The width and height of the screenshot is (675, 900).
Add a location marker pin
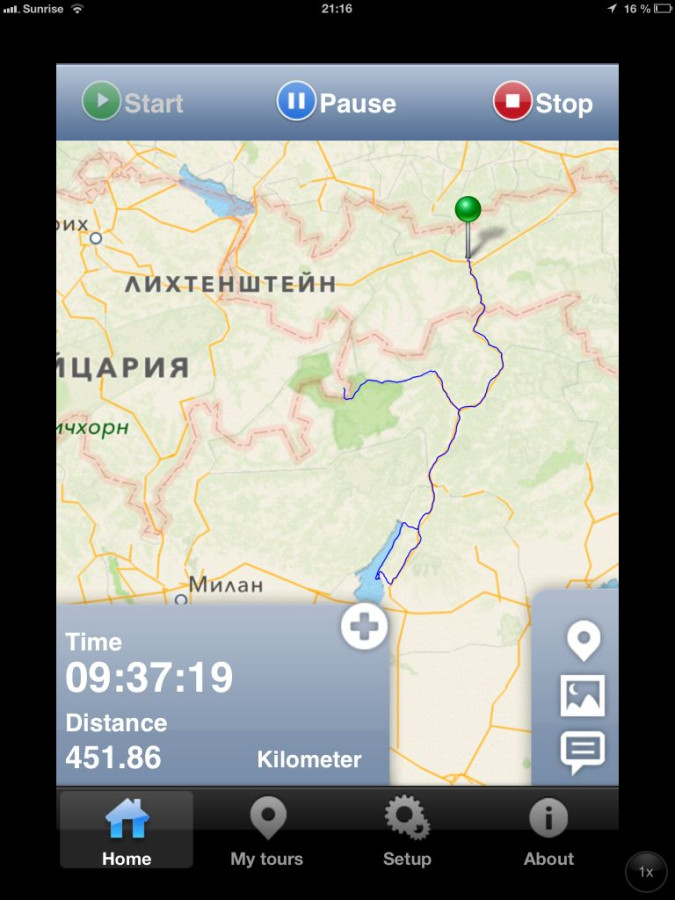click(582, 641)
